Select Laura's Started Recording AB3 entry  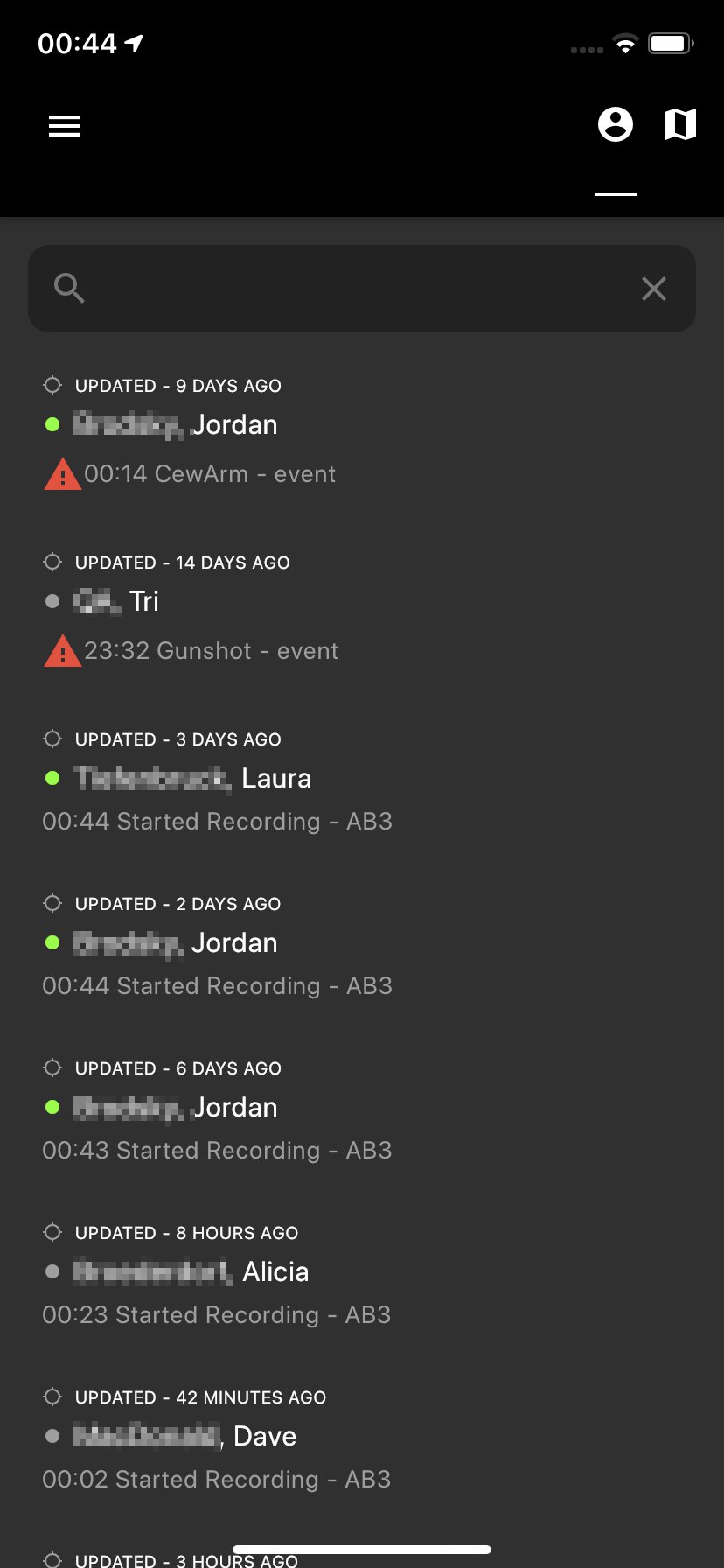[x=217, y=821]
